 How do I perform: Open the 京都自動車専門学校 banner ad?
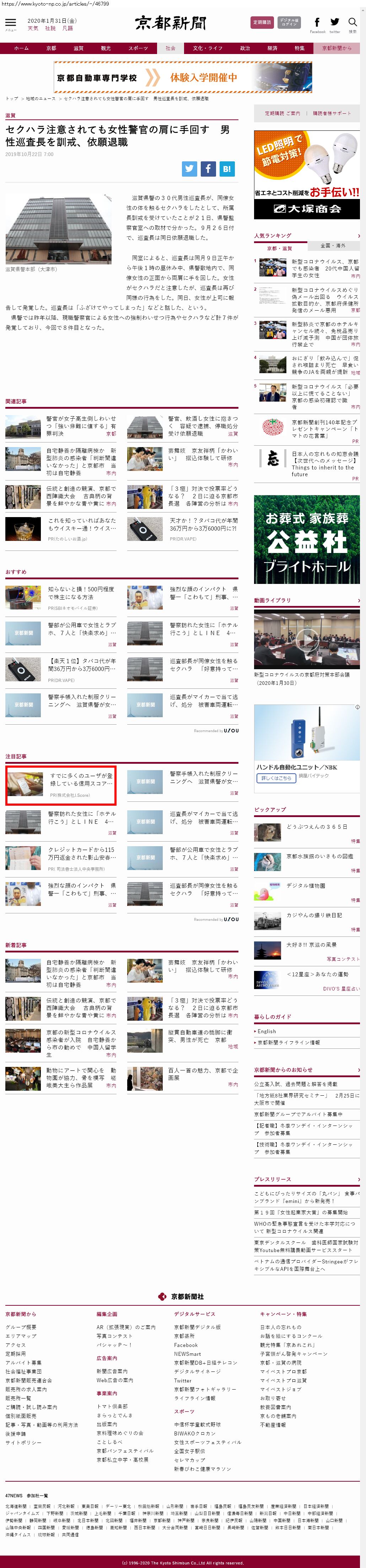[183, 77]
